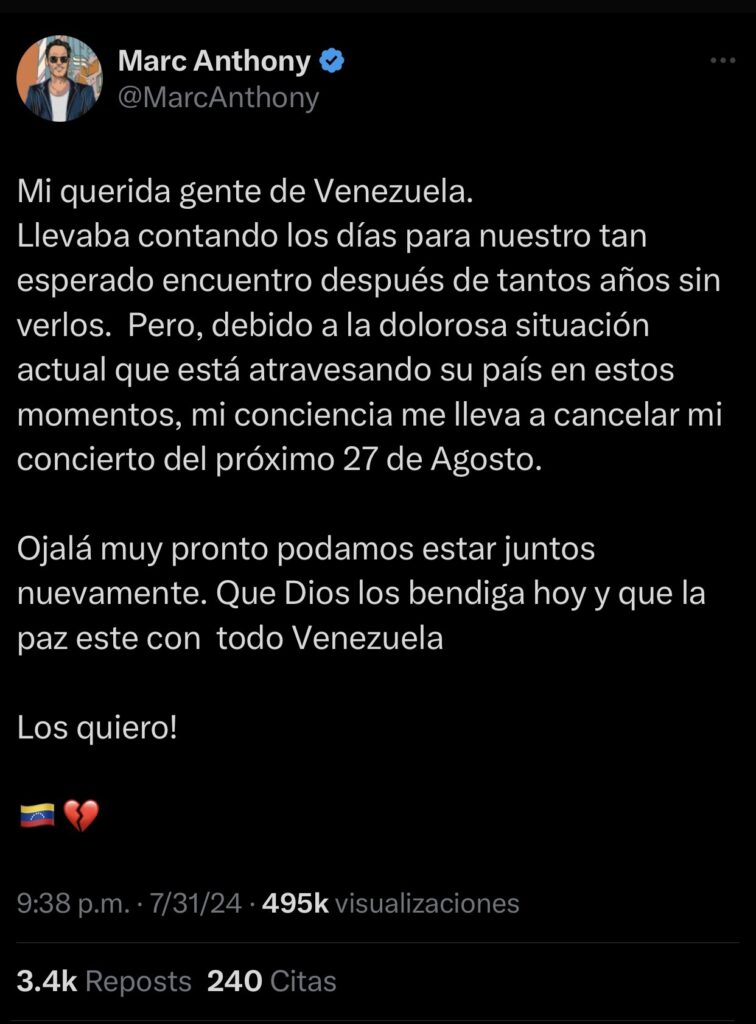View the 3.4k Reposts list
Screen dimensions: 756x1024
pyautogui.click(x=103, y=981)
